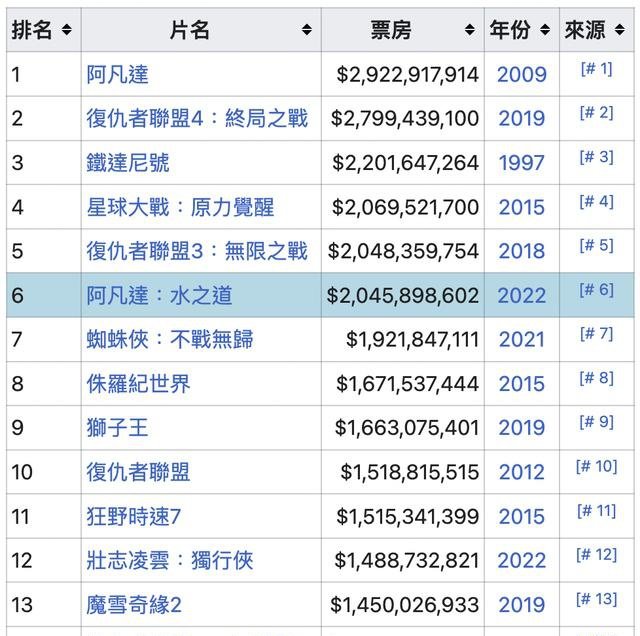Open the 2009 year link
Screen dimensions: 640x636
click(522, 75)
